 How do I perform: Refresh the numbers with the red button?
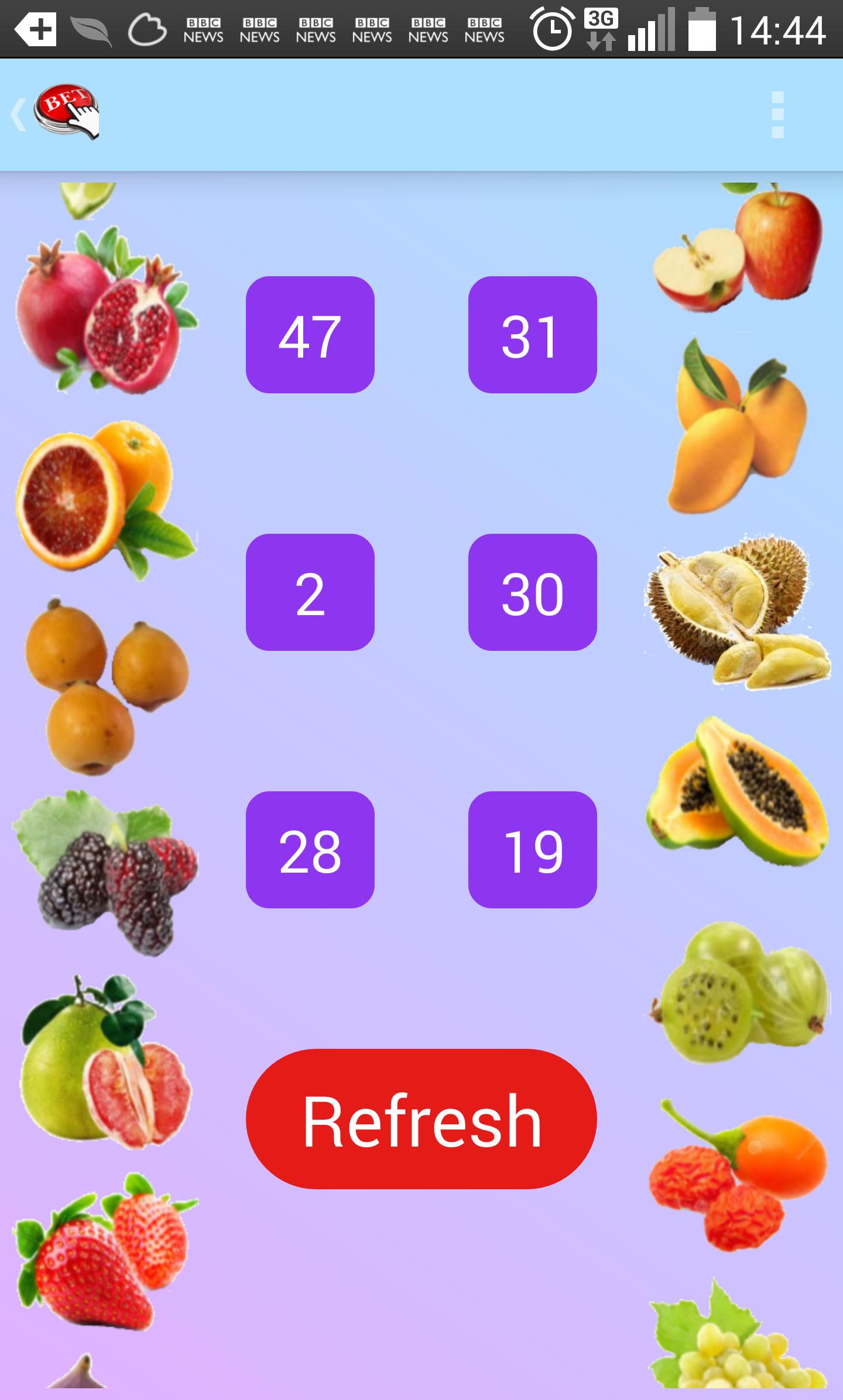coord(421,1119)
